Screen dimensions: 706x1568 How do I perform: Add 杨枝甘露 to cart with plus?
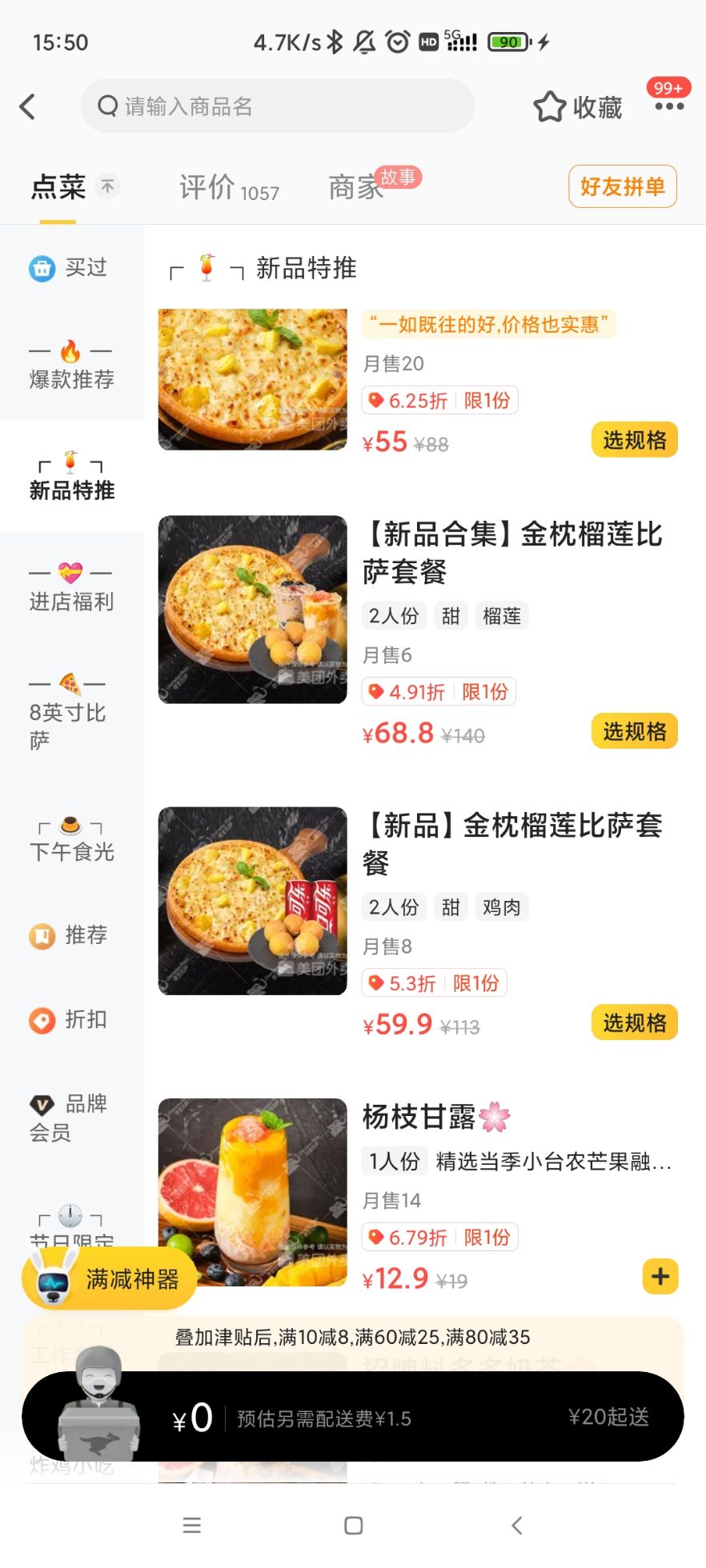[660, 1276]
